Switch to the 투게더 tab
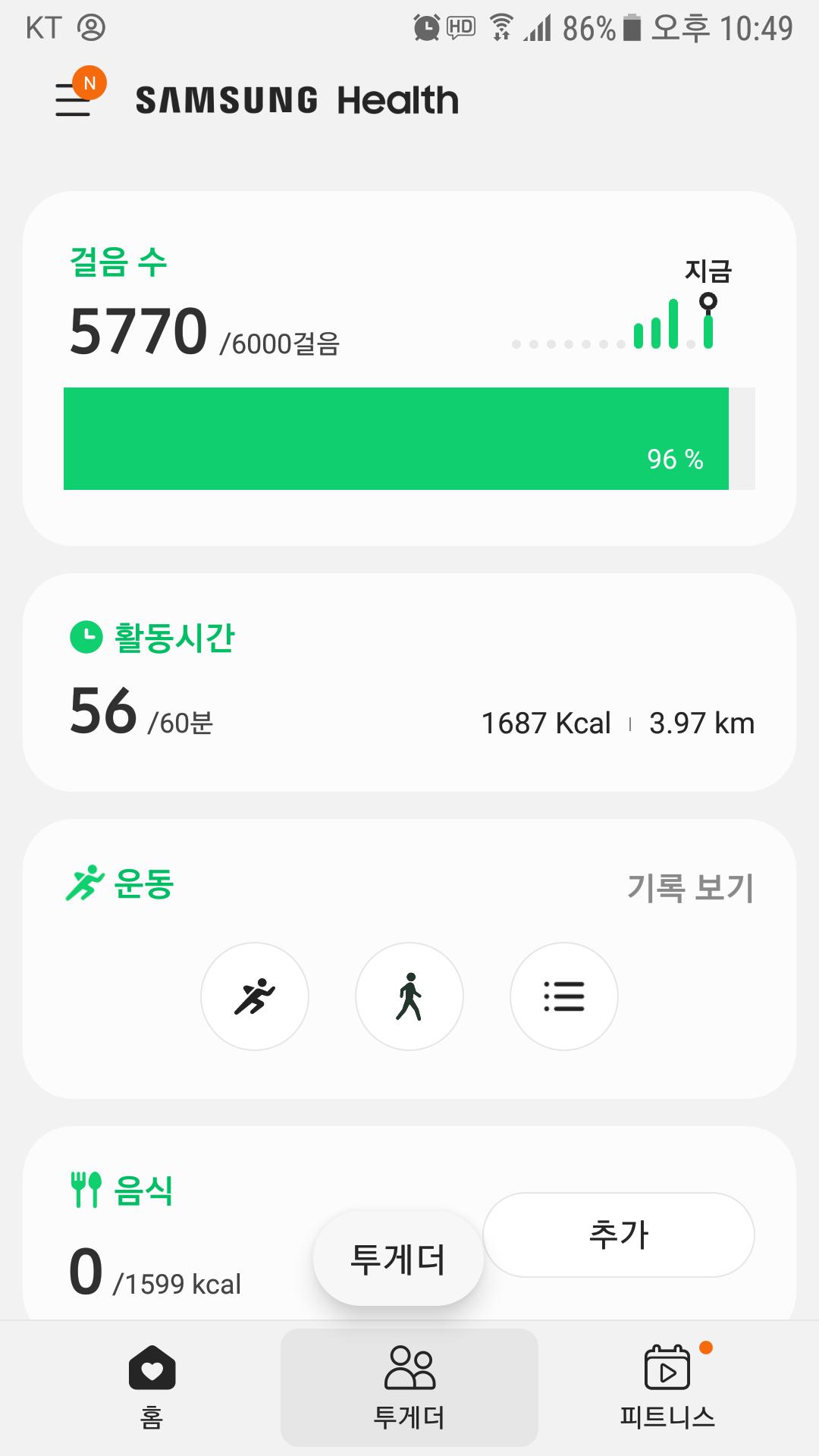Viewport: 819px width, 1456px height. [x=409, y=1386]
